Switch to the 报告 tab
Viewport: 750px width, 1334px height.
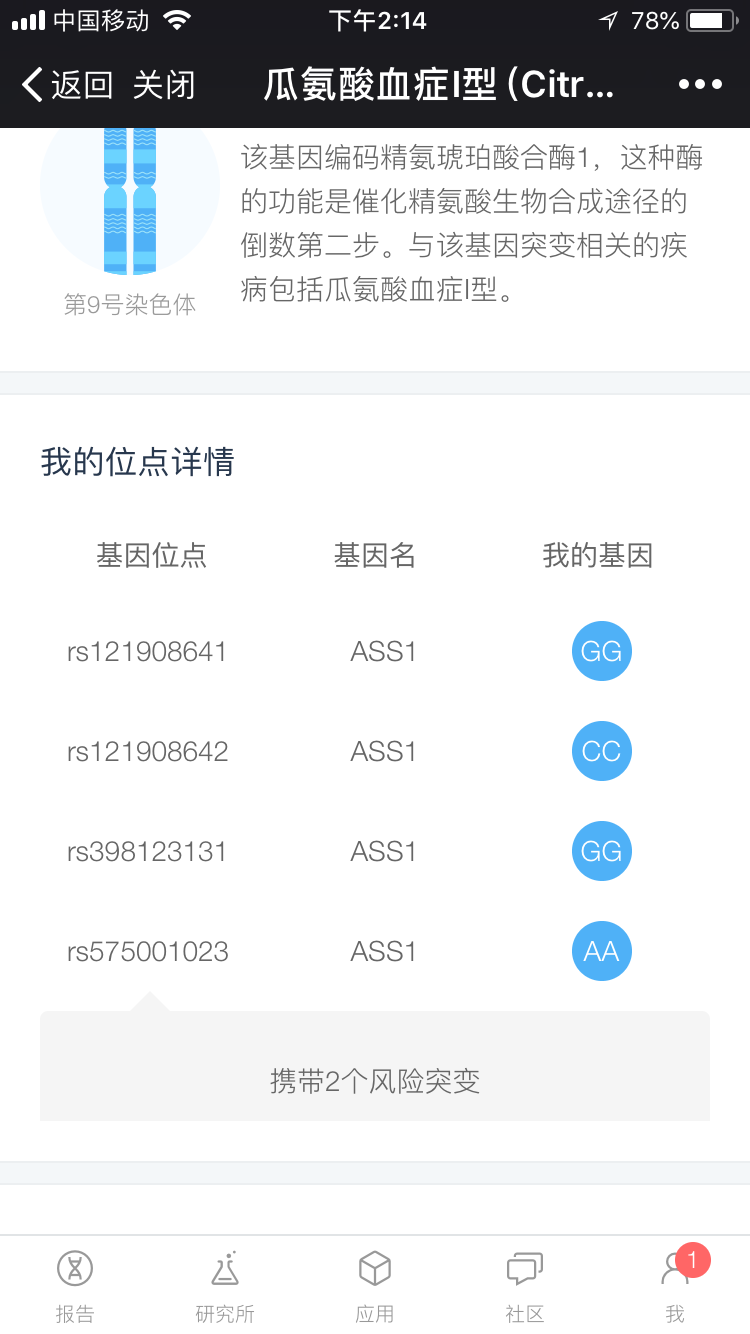75,1285
